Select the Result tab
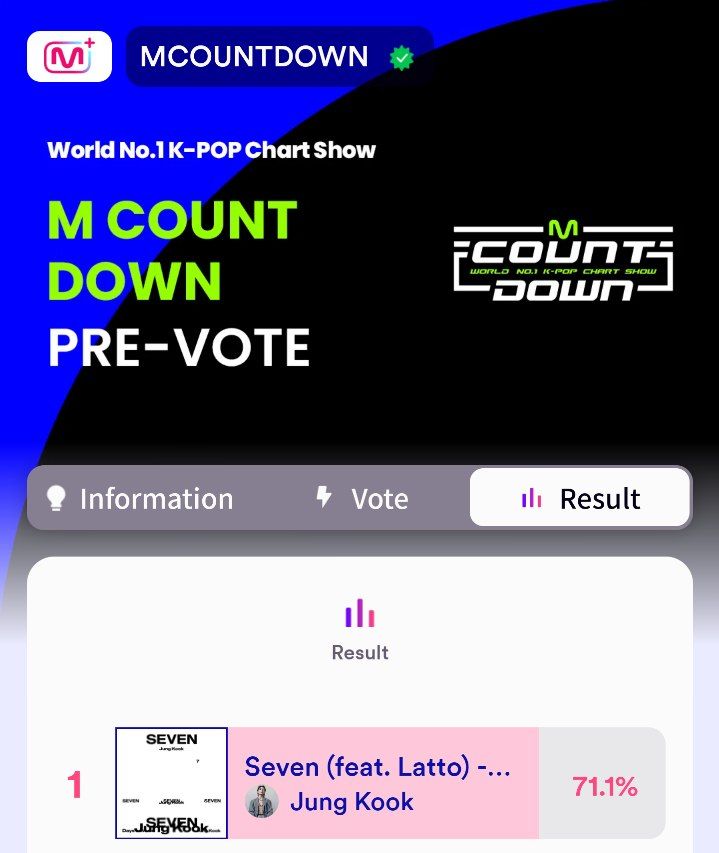 coord(580,498)
